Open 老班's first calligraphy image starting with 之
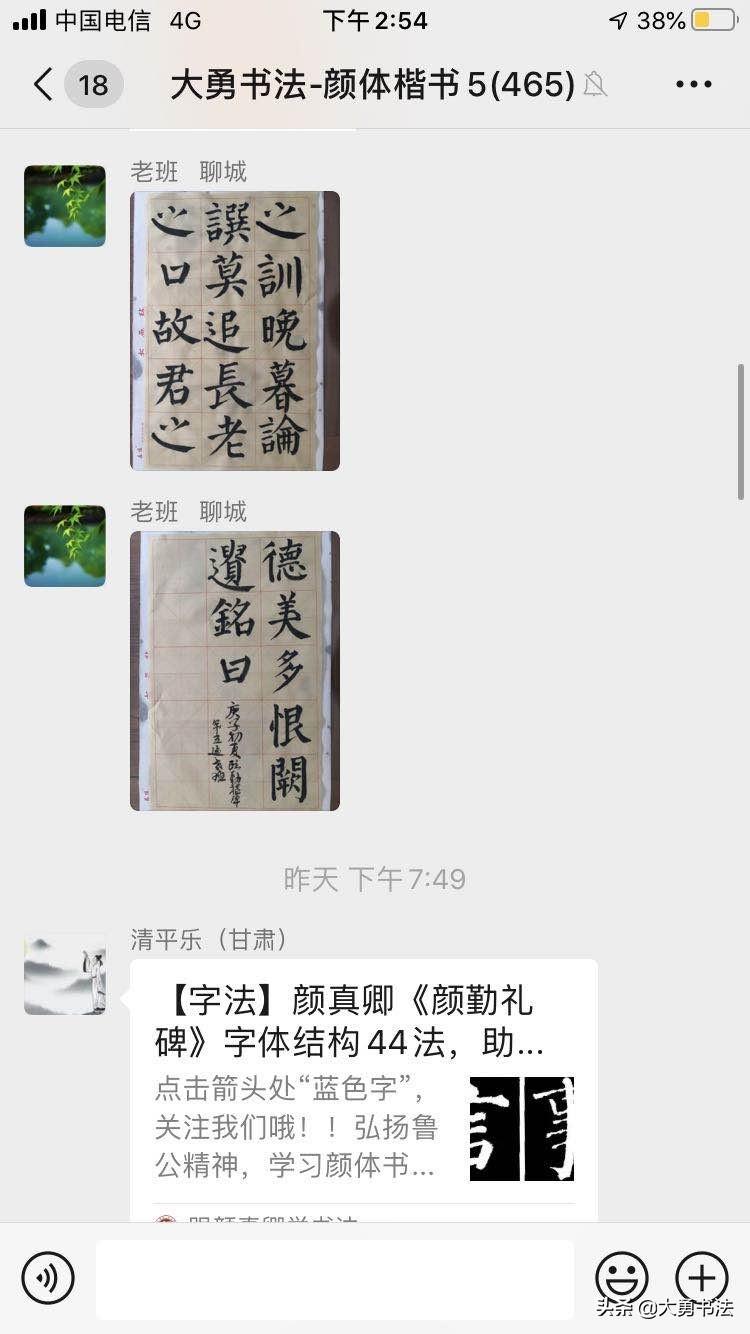This screenshot has width=750, height=1334. coord(235,330)
